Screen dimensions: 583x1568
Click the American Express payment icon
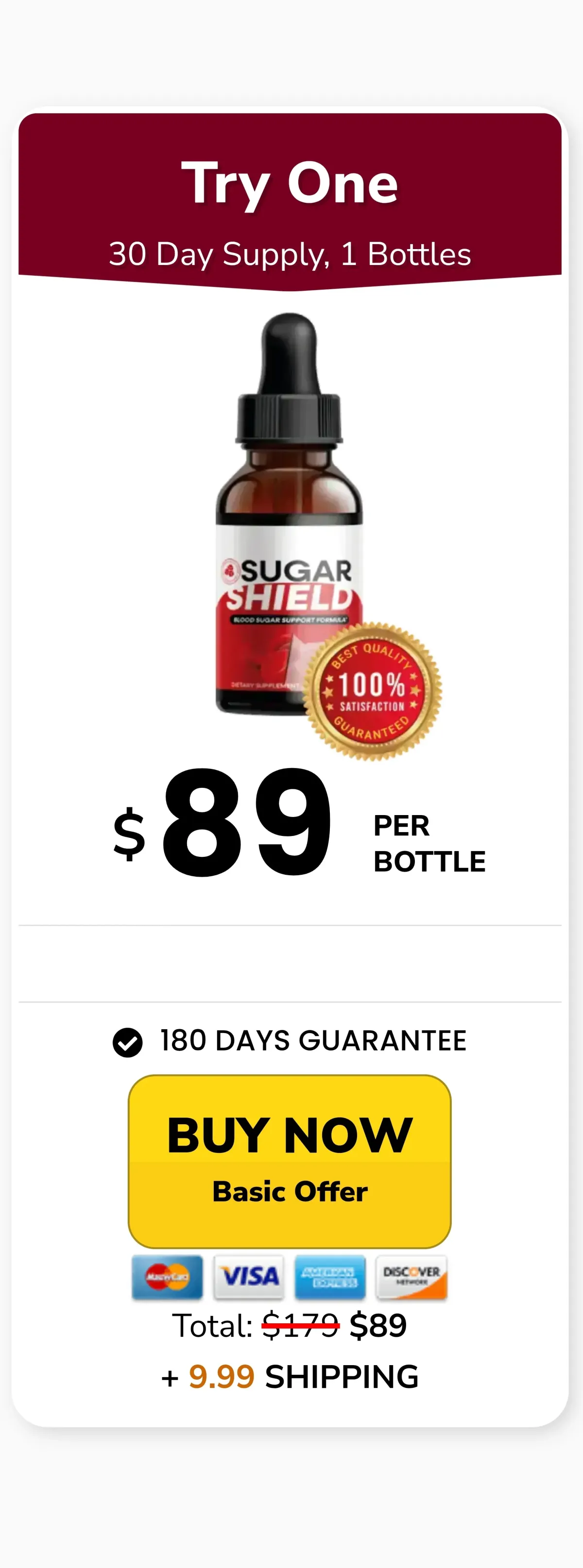tap(329, 1276)
